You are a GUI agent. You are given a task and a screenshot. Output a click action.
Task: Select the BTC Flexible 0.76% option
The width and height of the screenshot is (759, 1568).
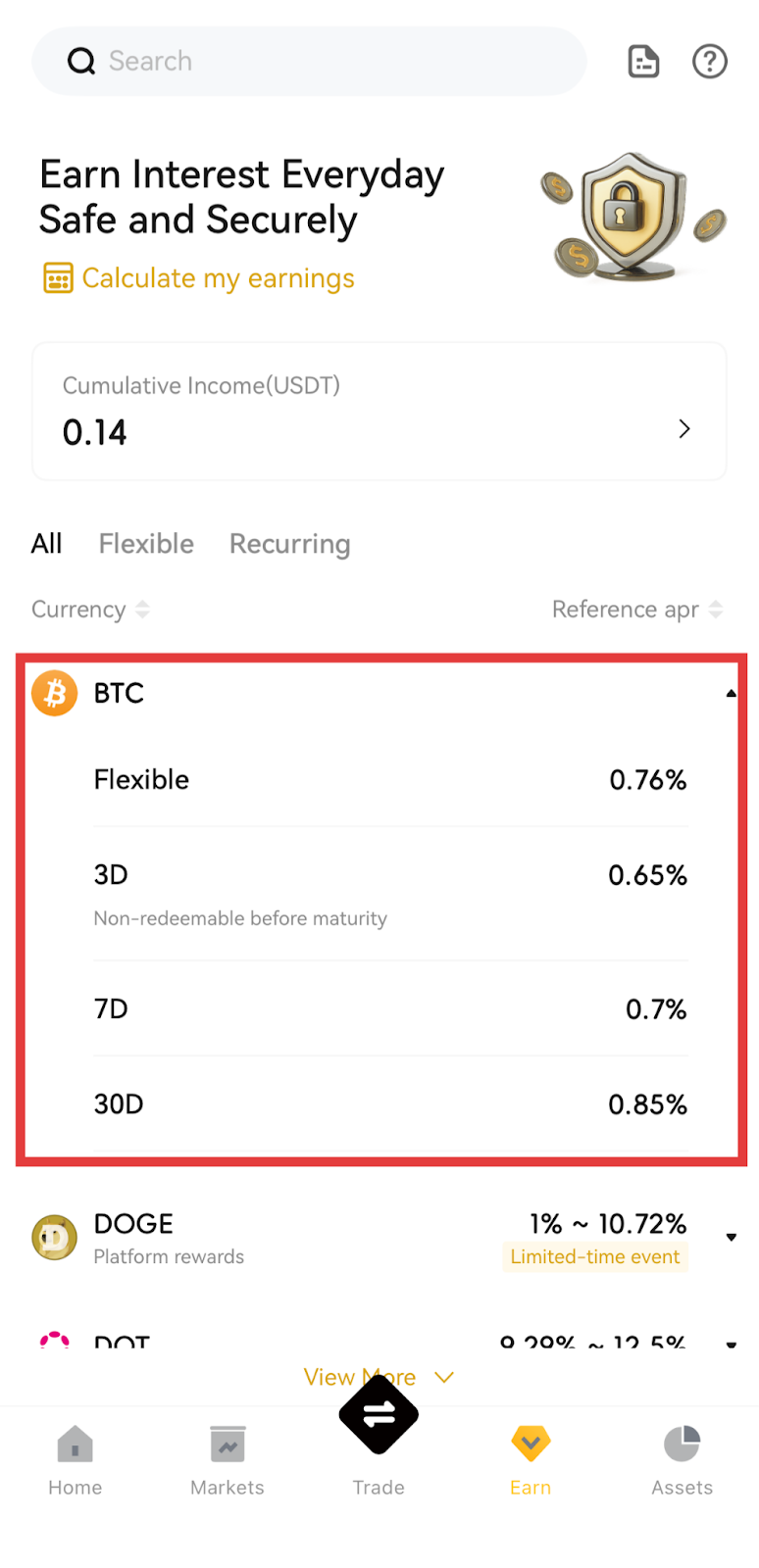coord(390,780)
